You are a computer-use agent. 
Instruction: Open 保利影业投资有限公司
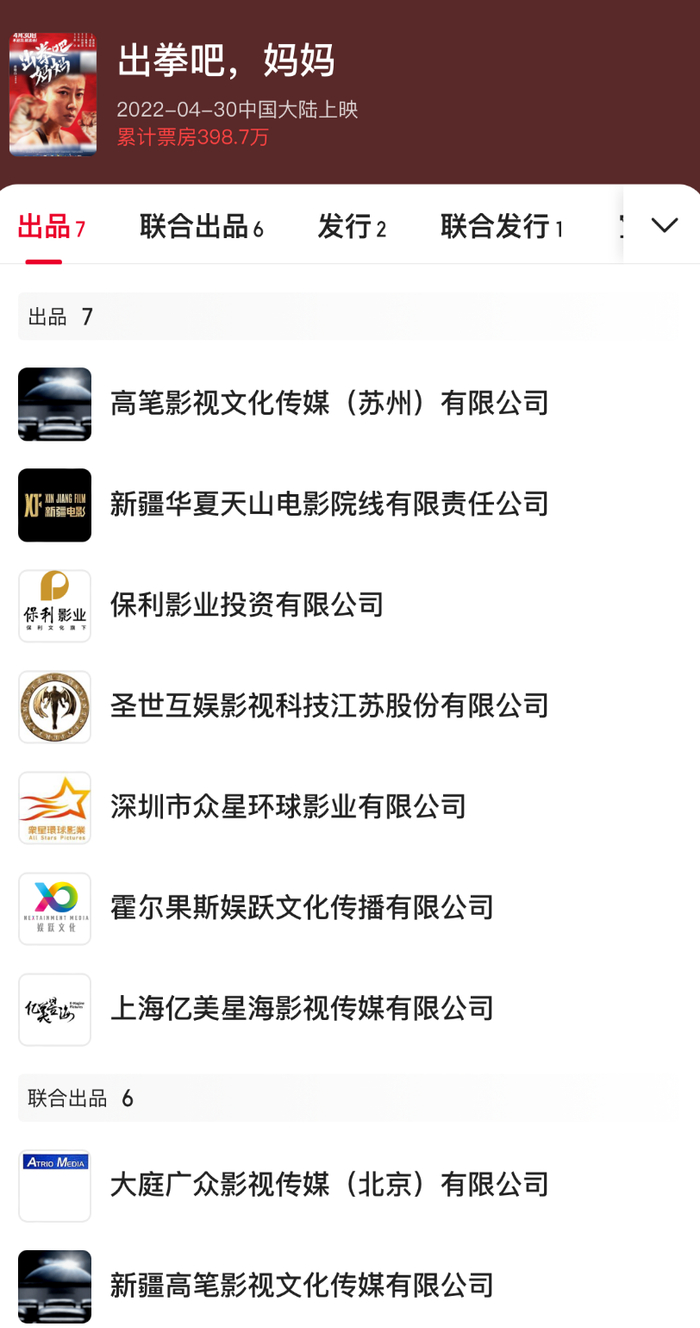[x=247, y=606]
